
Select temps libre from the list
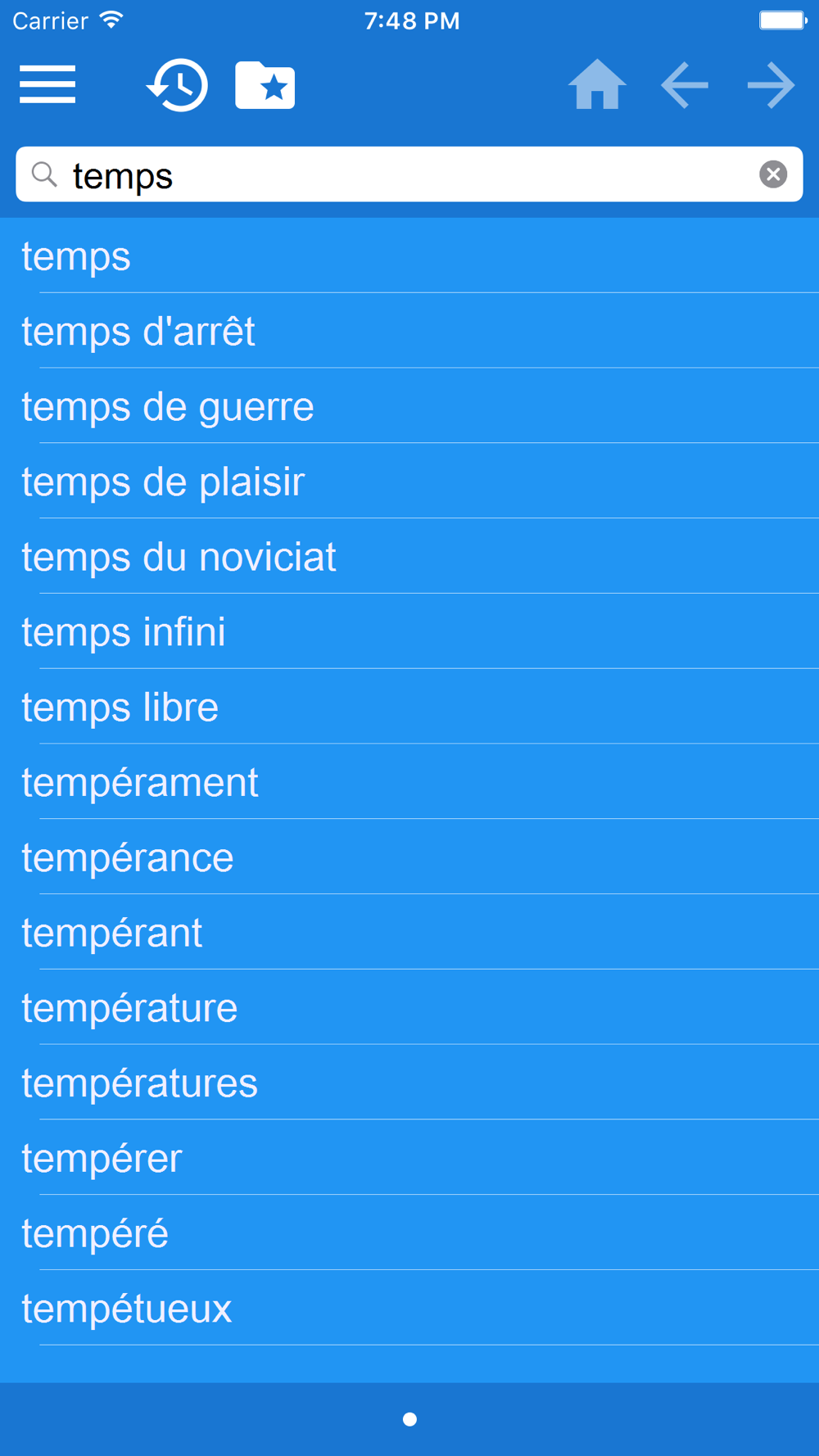click(409, 707)
